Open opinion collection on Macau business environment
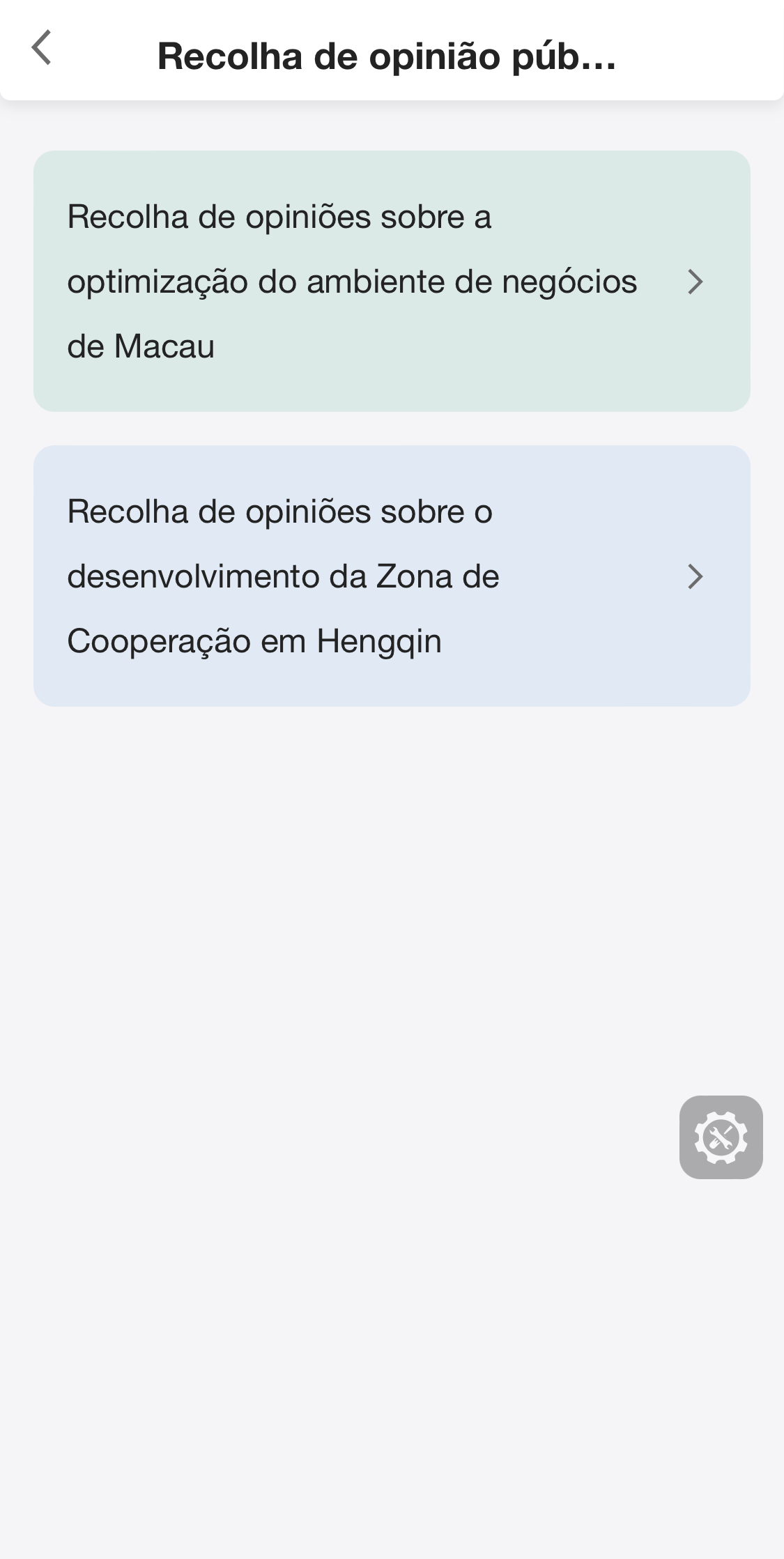Viewport: 784px width, 1559px height. click(x=392, y=282)
